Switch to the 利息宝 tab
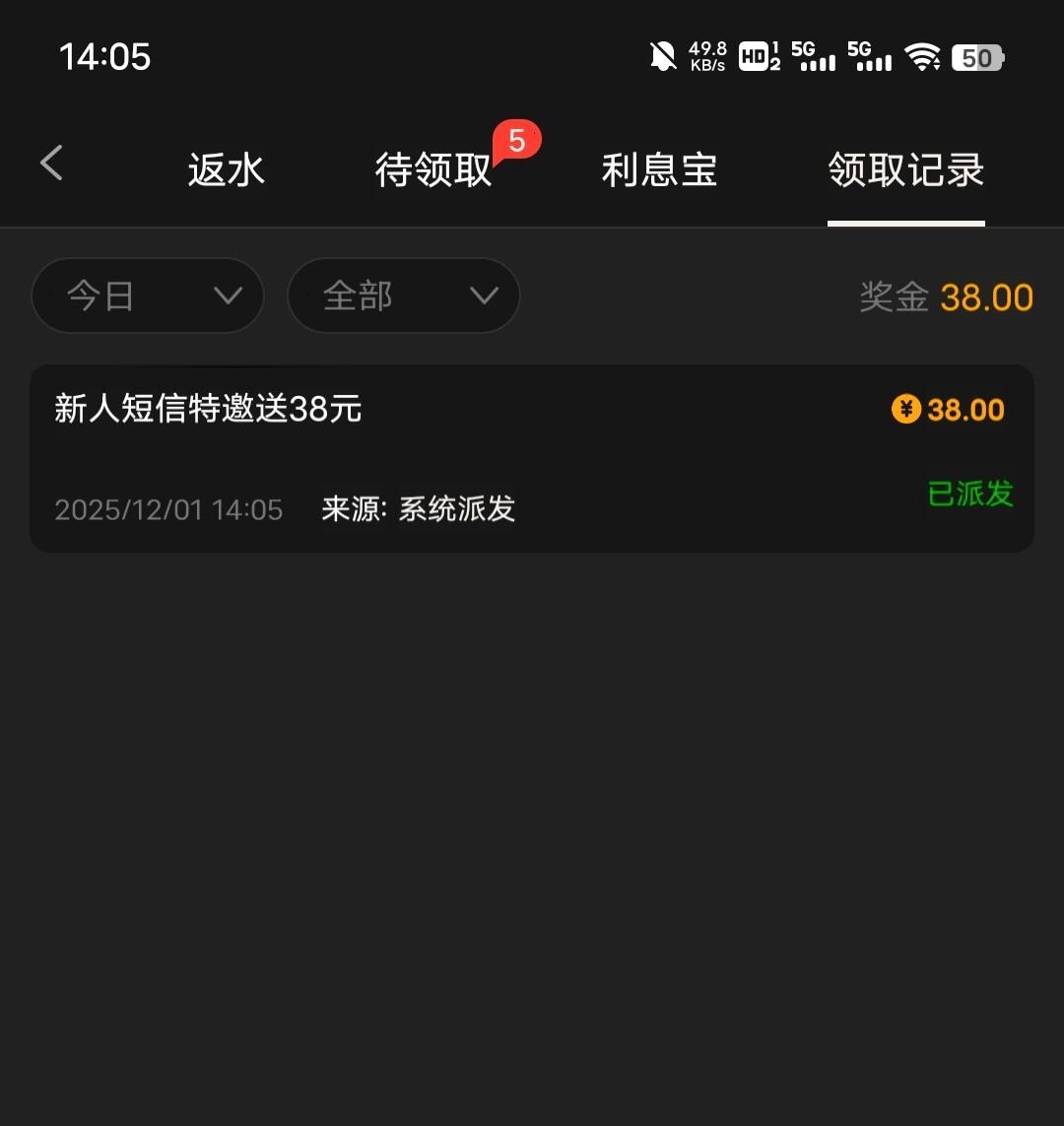 click(659, 170)
